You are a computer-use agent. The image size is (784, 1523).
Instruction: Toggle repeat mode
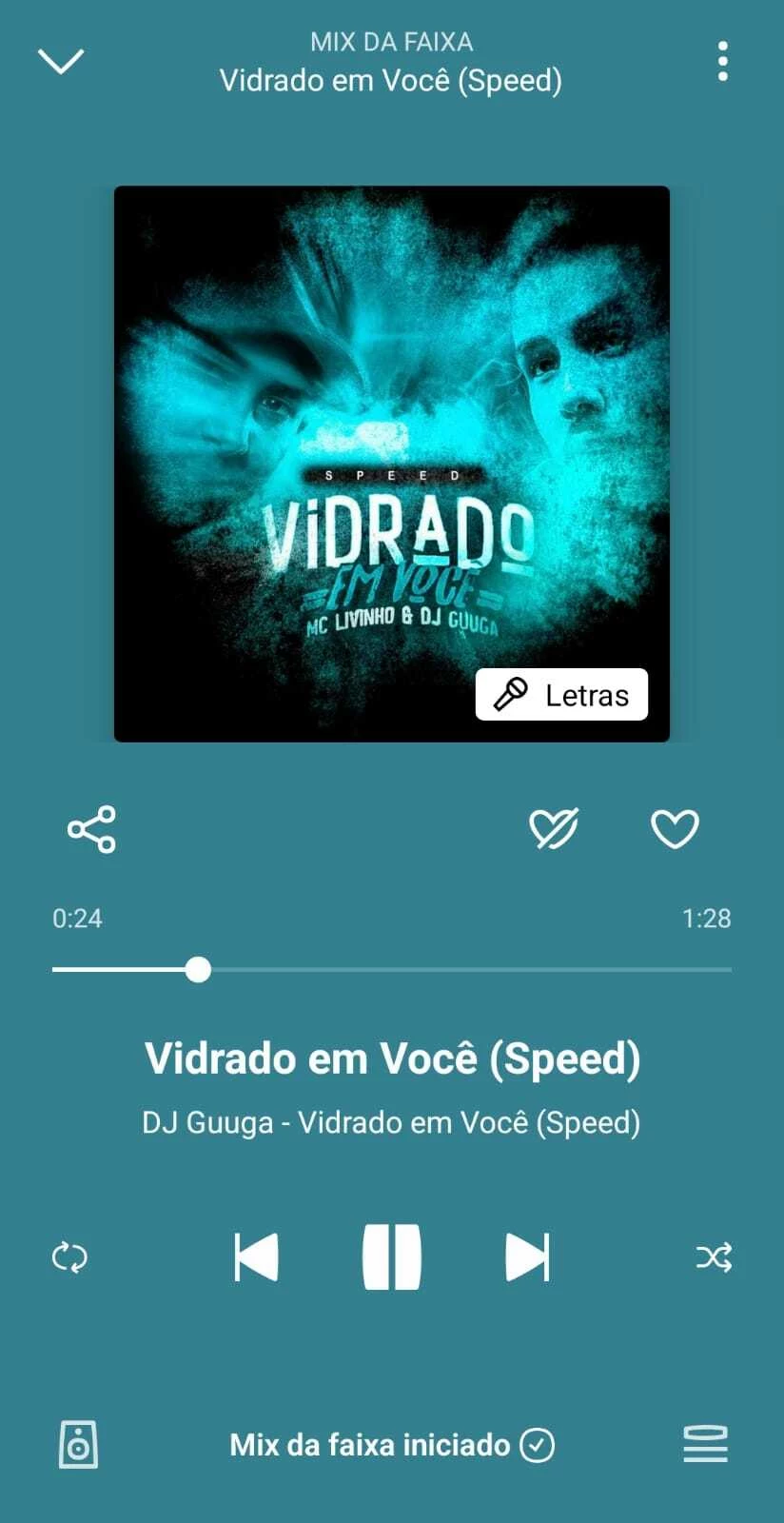pyautogui.click(x=69, y=1257)
